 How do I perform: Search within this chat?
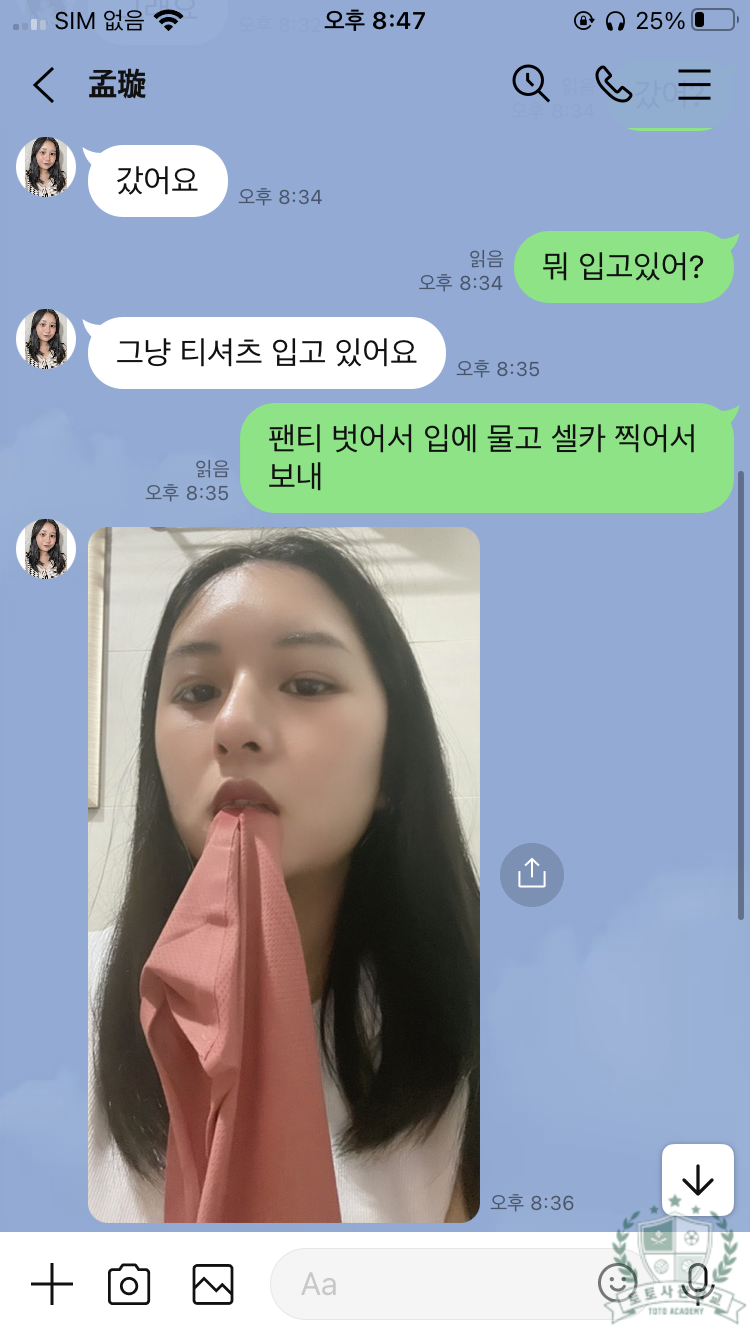(x=530, y=84)
